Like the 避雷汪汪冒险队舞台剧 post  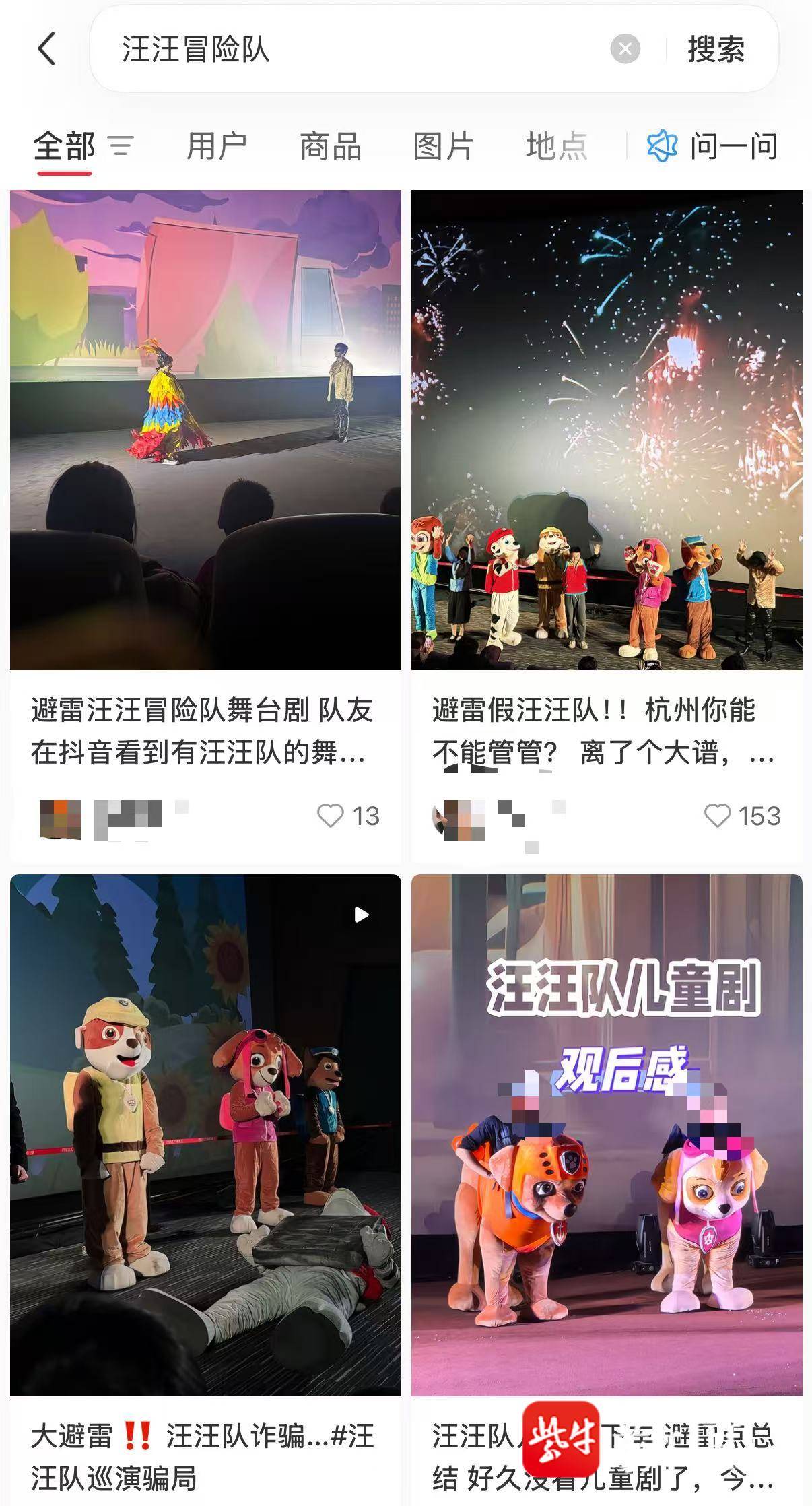pos(331,816)
